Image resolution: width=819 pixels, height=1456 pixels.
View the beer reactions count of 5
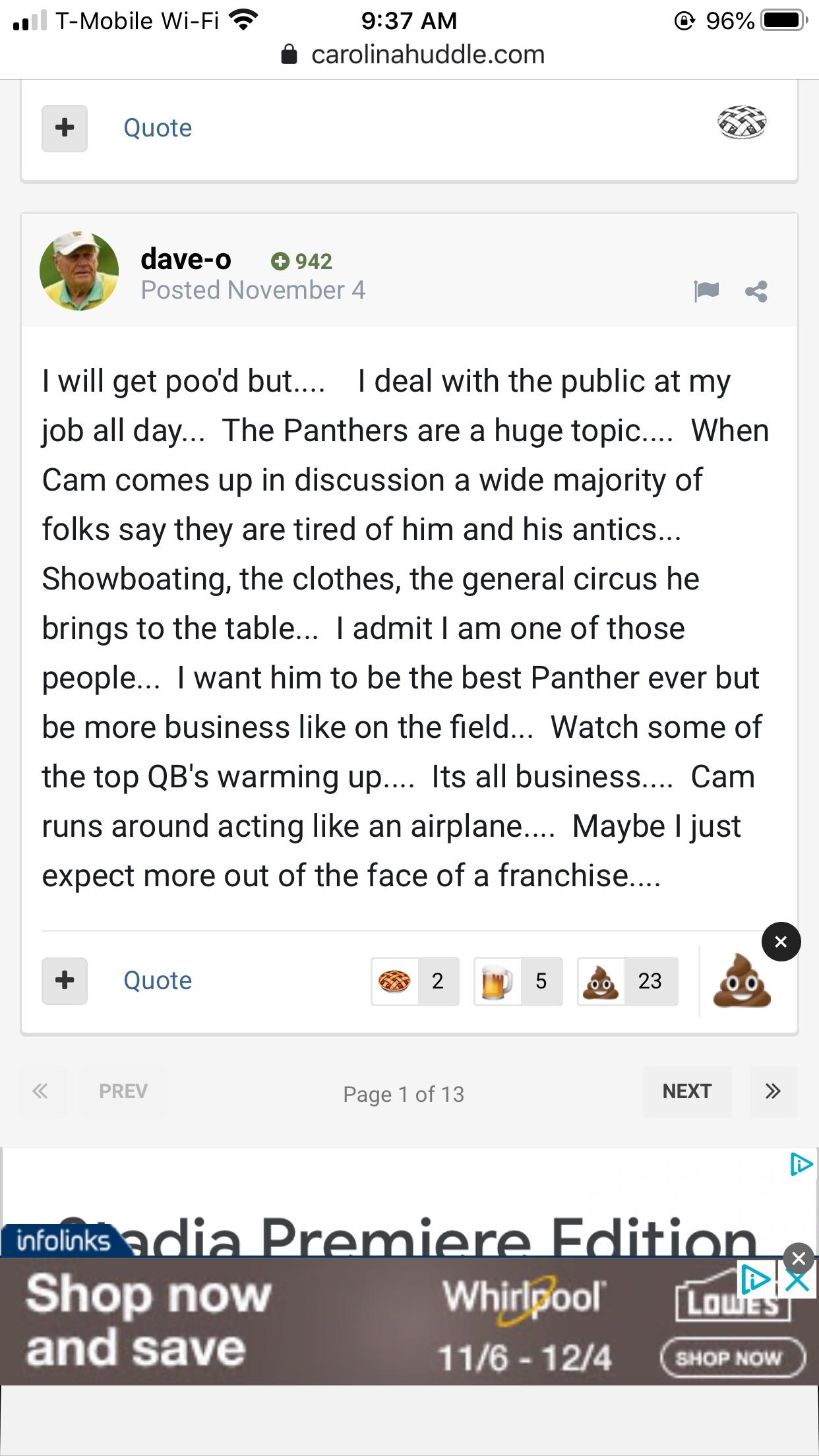[x=518, y=981]
